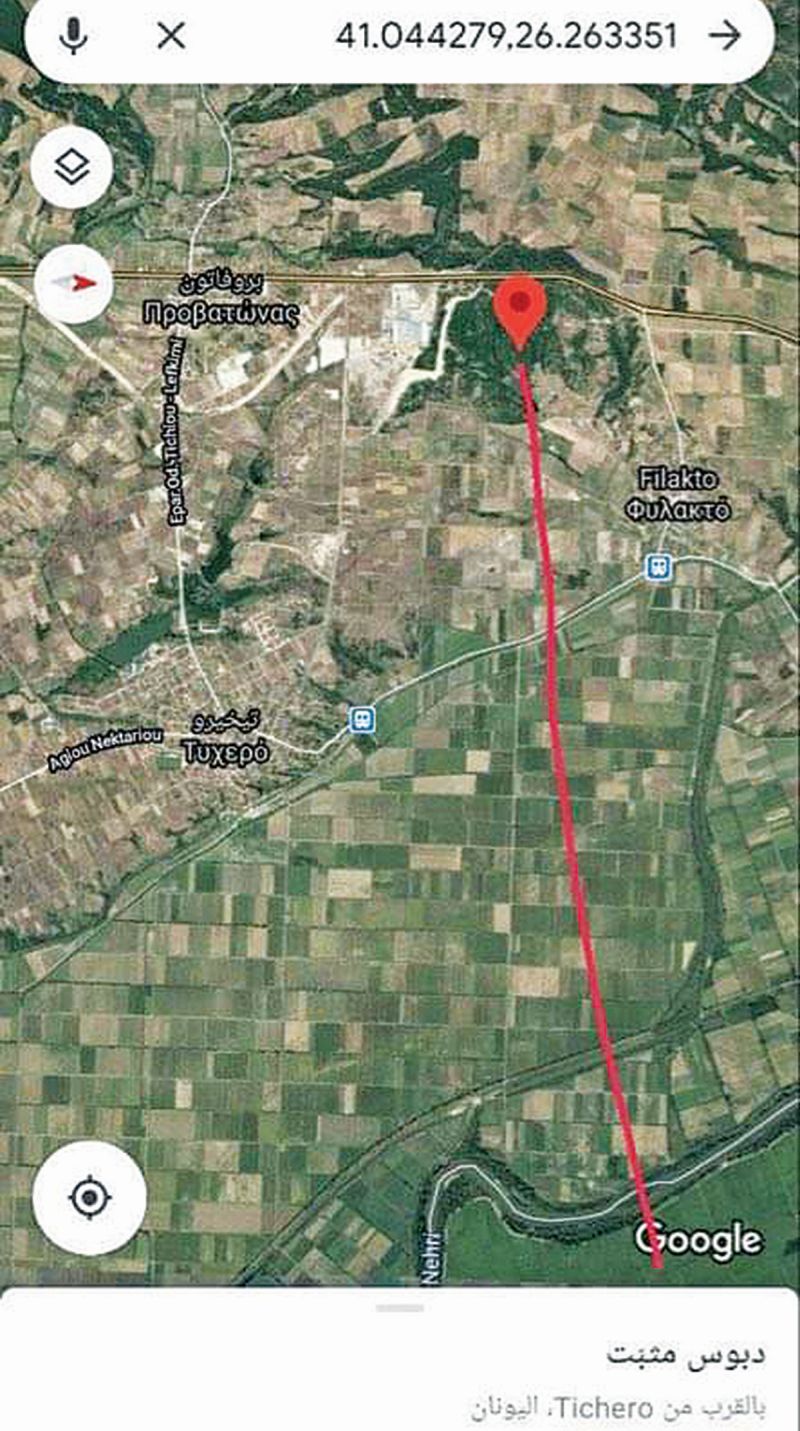This screenshot has width=800, height=1431.
Task: Expand the dropped pin info sheet
Action: [400, 1360]
